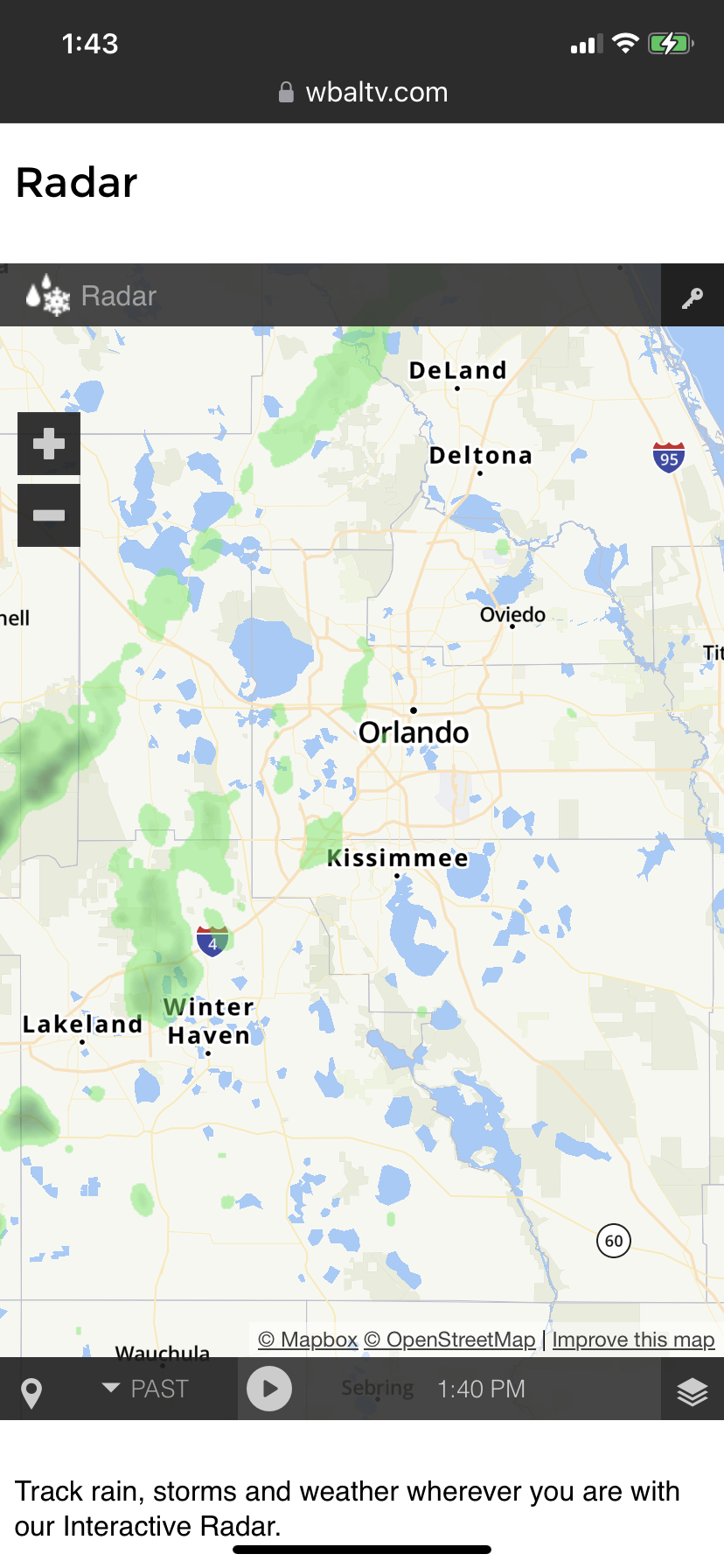The image size is (724, 1568).
Task: Open the OpenStreetMap attribution link
Action: click(x=449, y=1340)
